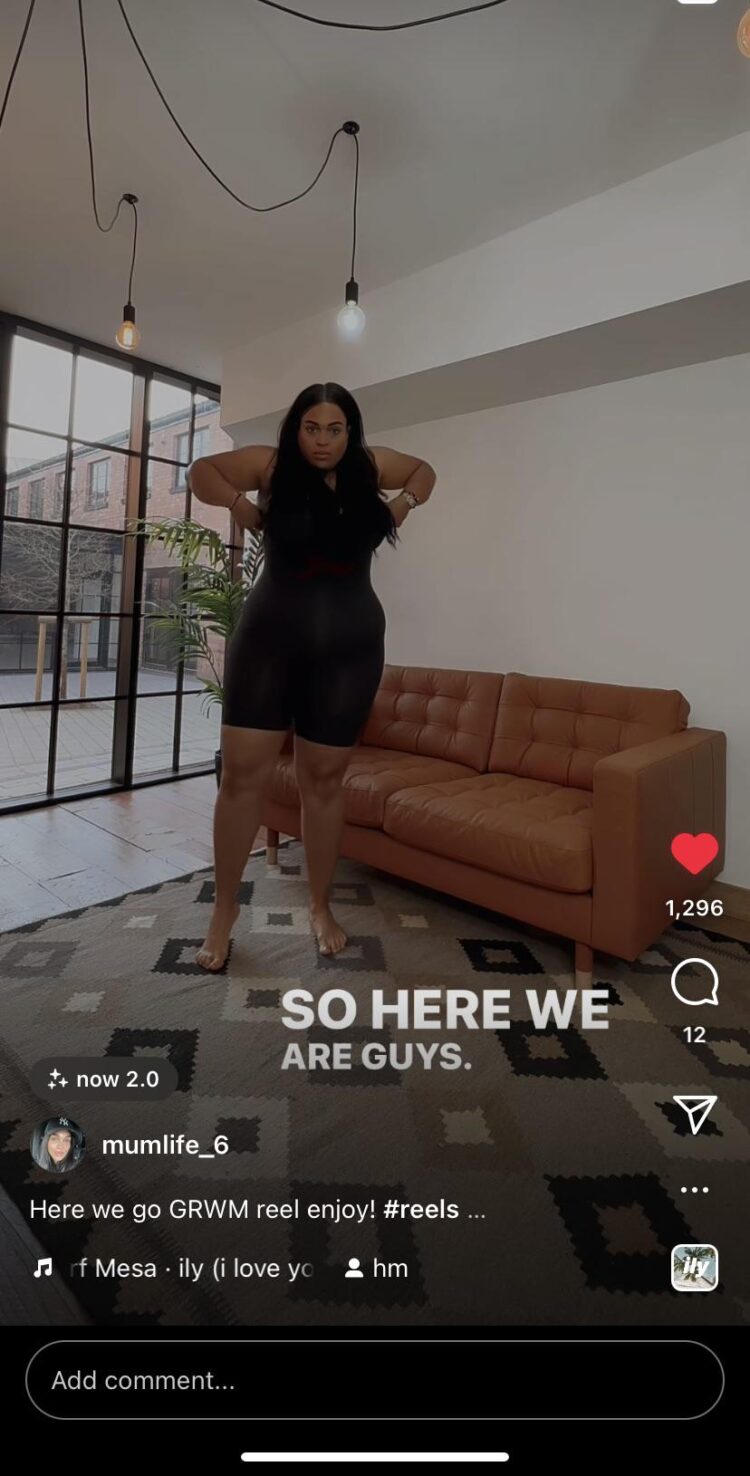
Task: Open the mumlife_6 username link
Action: coord(164,1147)
